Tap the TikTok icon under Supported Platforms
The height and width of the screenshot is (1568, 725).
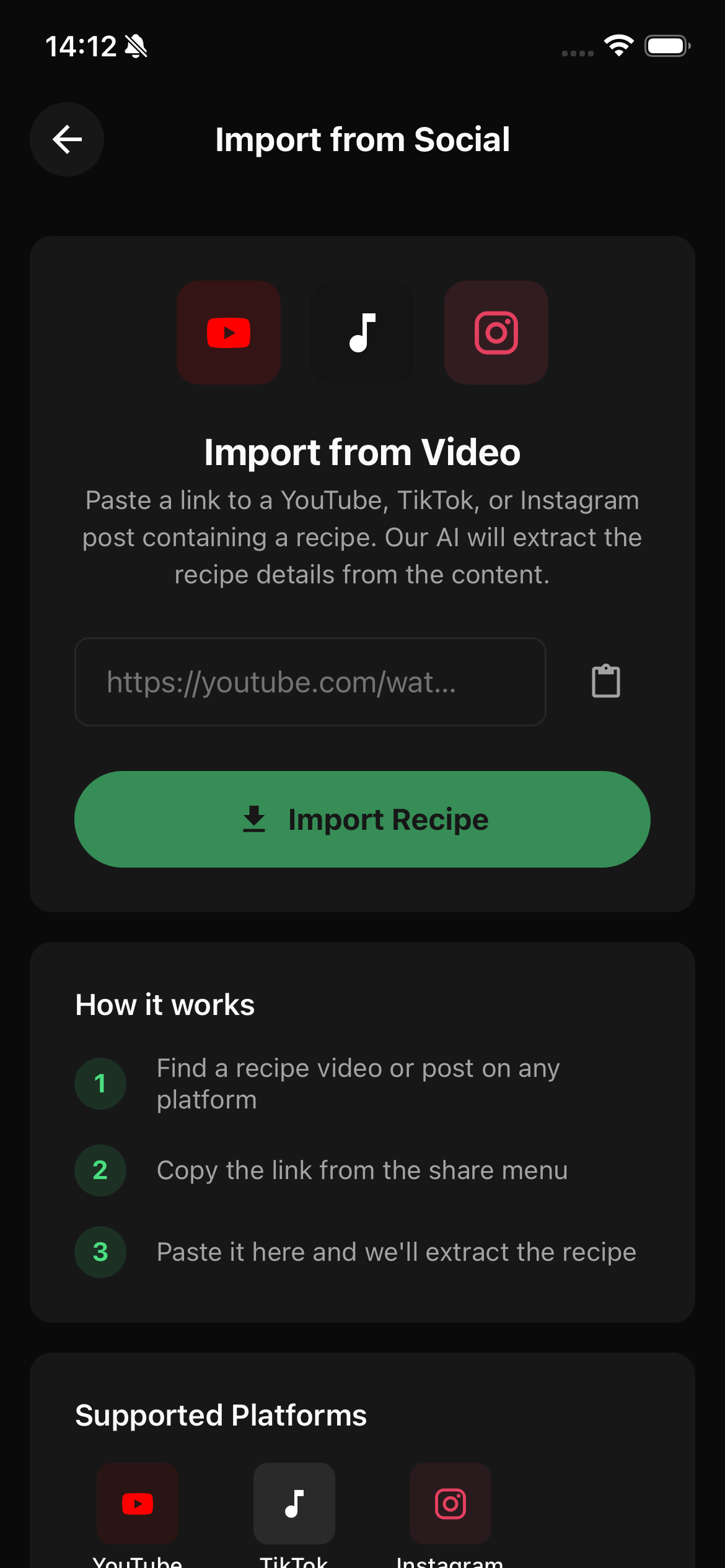tap(294, 1505)
